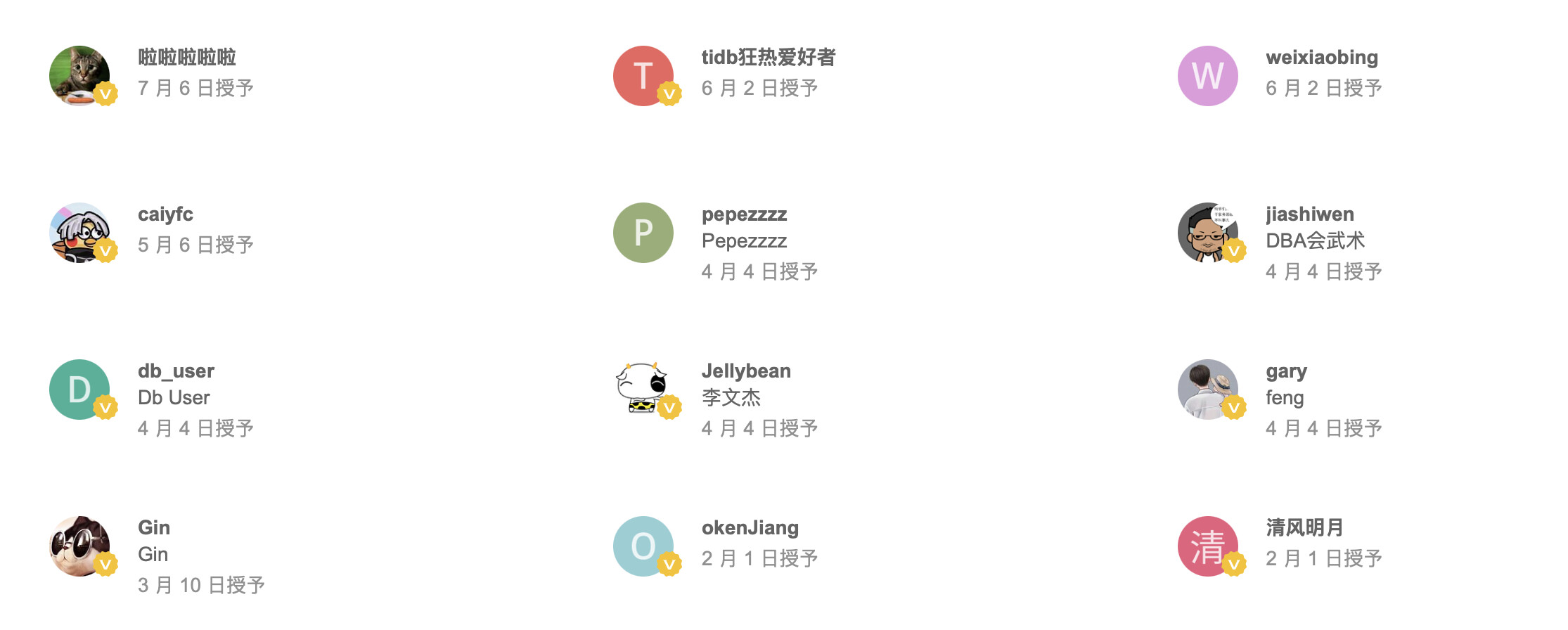
Task: Open Gin's user profile
Action: click(154, 528)
